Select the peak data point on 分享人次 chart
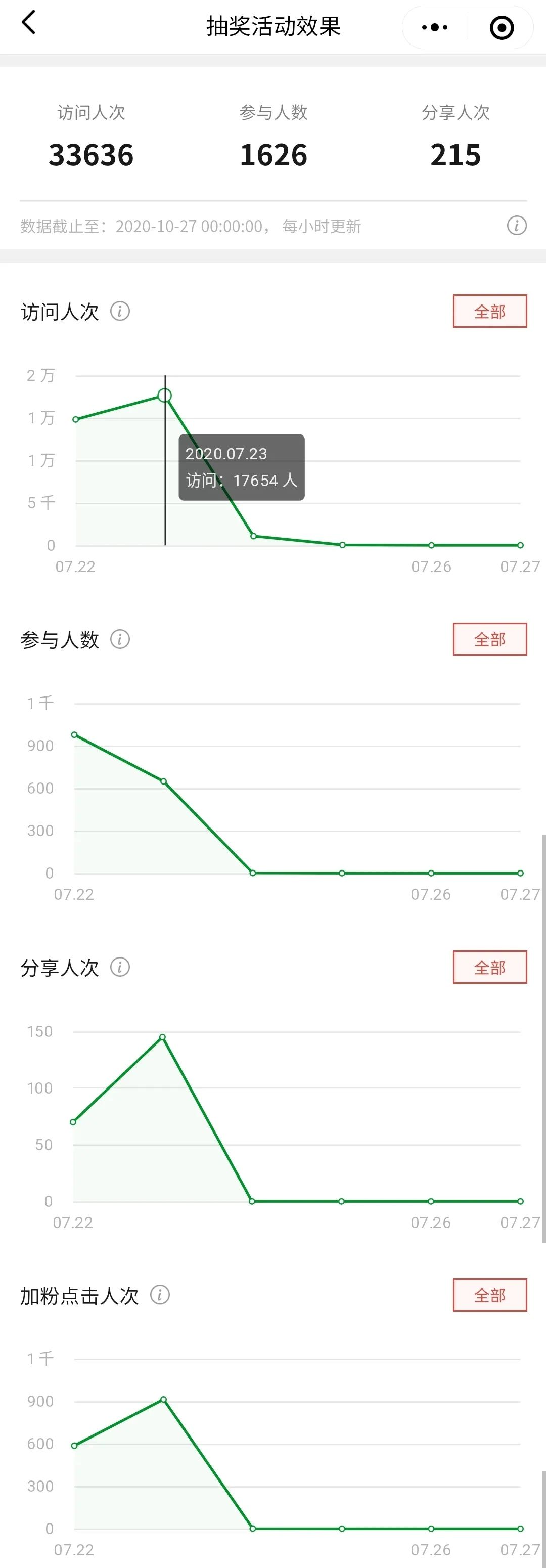The width and height of the screenshot is (546, 1568). click(x=162, y=1037)
